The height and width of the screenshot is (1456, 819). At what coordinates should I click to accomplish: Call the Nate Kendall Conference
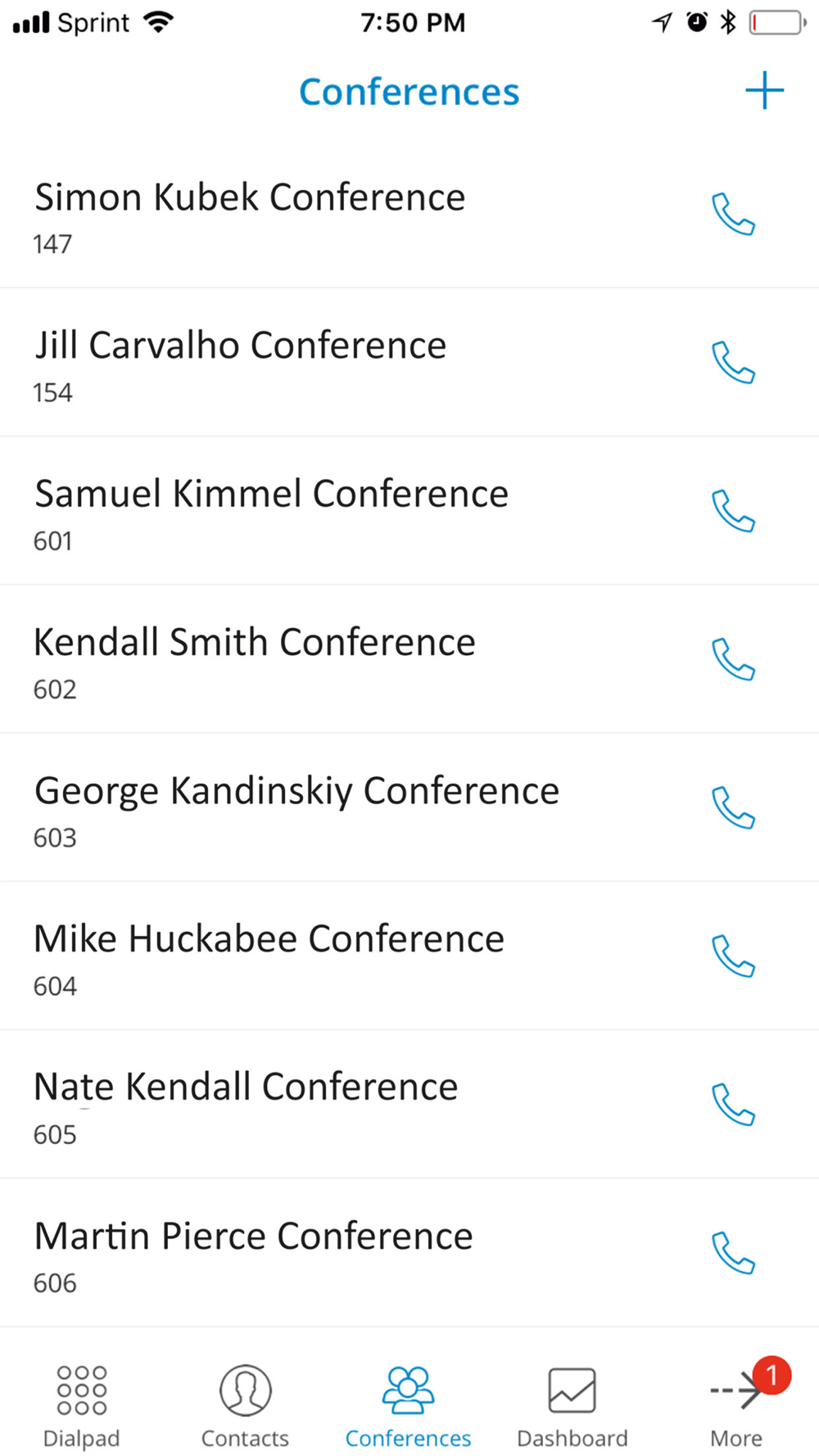[733, 1104]
